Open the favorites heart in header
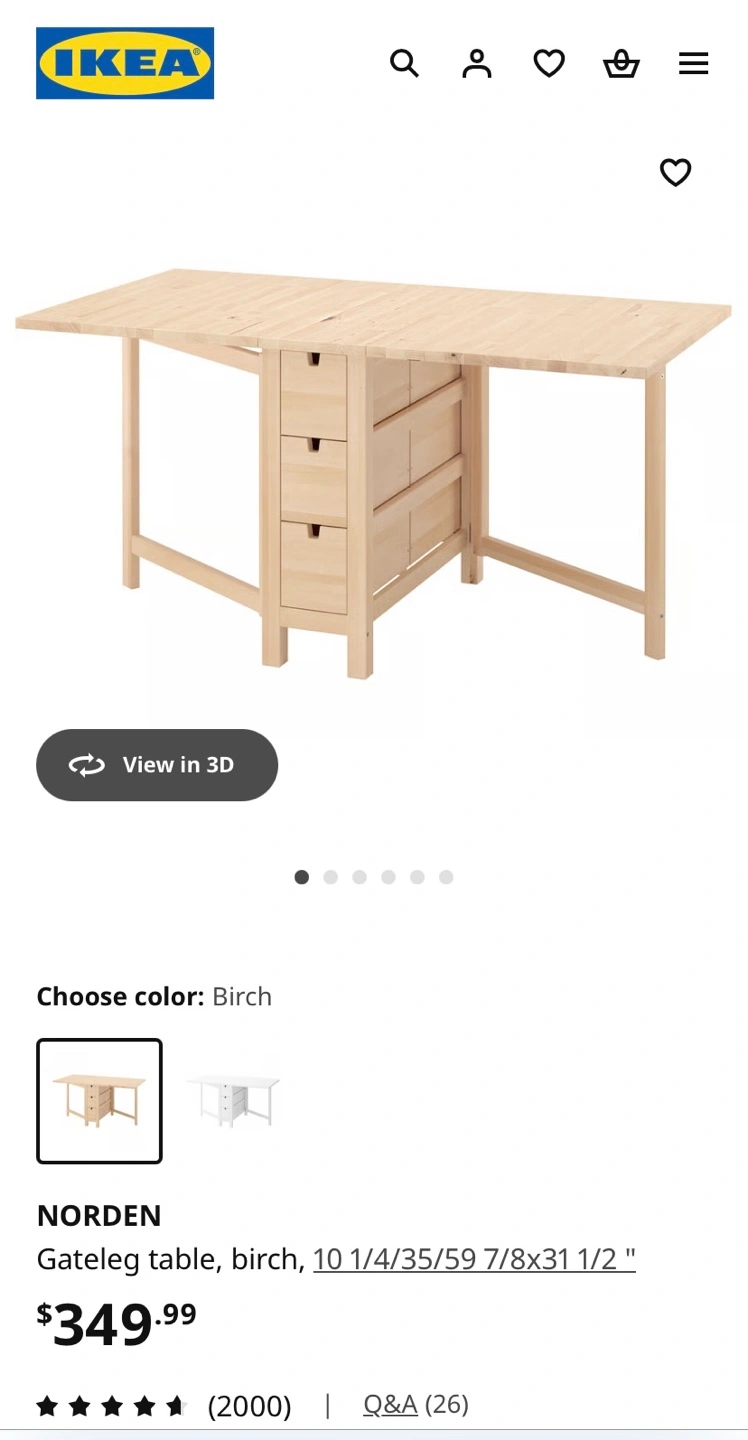Viewport: 748px width, 1440px height. (x=549, y=64)
